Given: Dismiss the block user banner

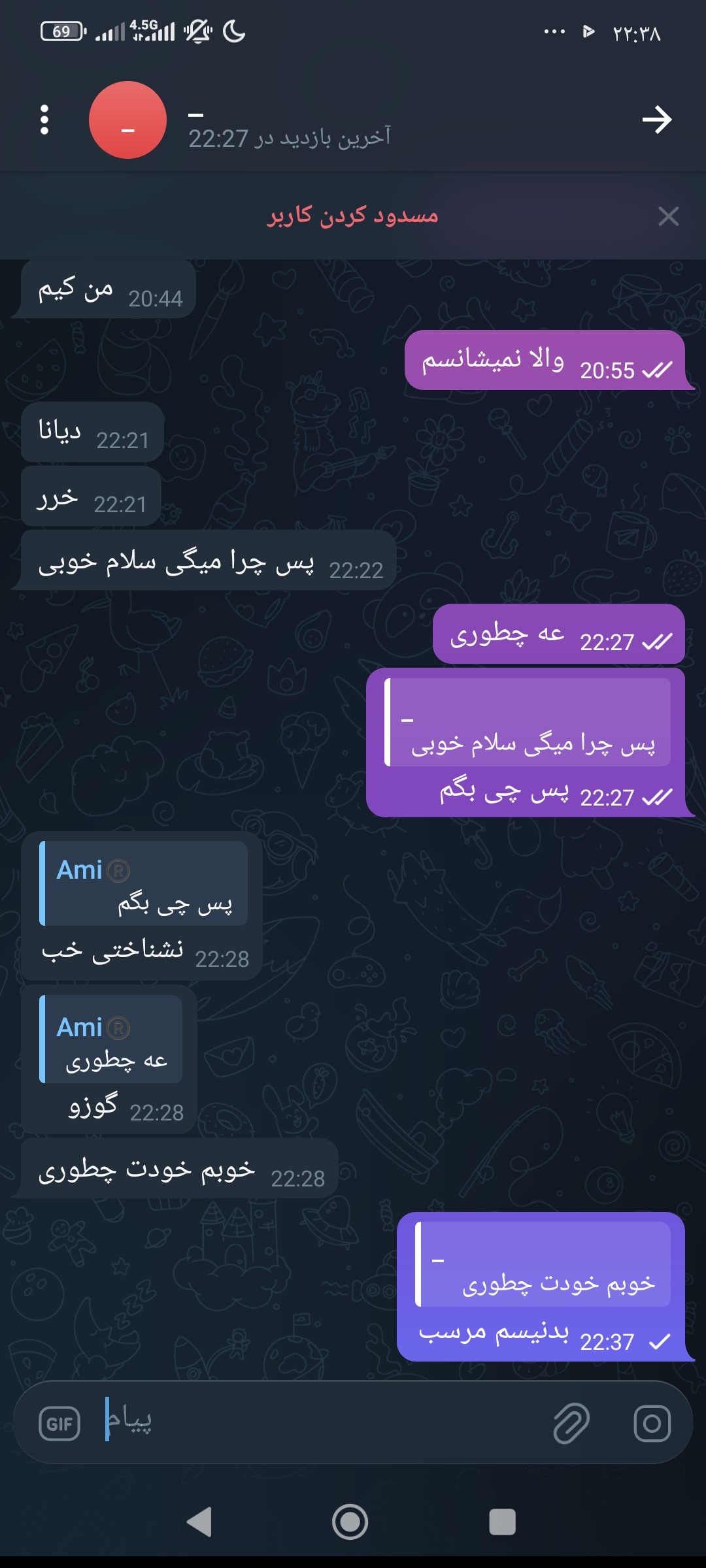Looking at the screenshot, I should [668, 216].
